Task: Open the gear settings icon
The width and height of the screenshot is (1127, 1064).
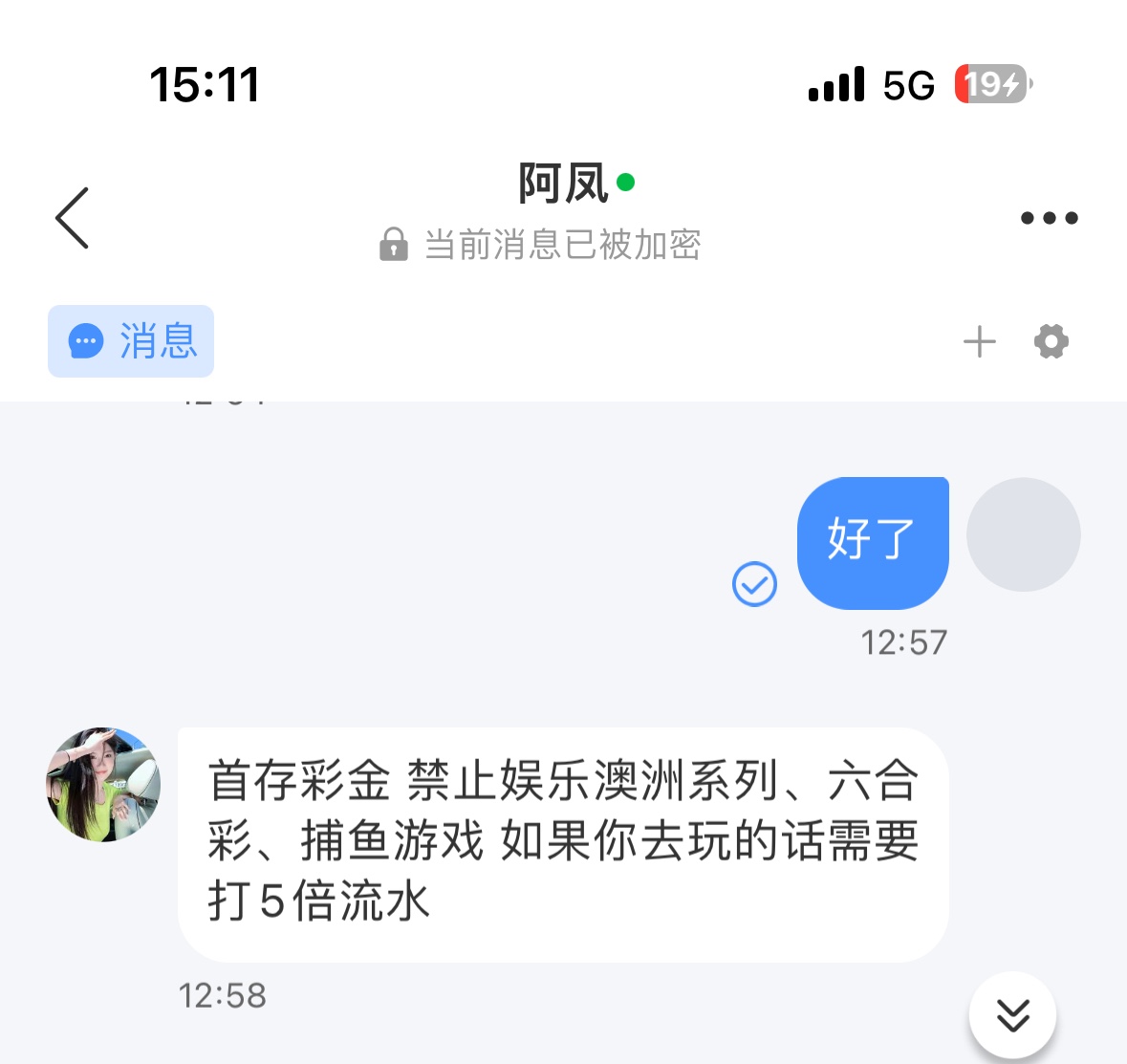Action: coord(1051,341)
